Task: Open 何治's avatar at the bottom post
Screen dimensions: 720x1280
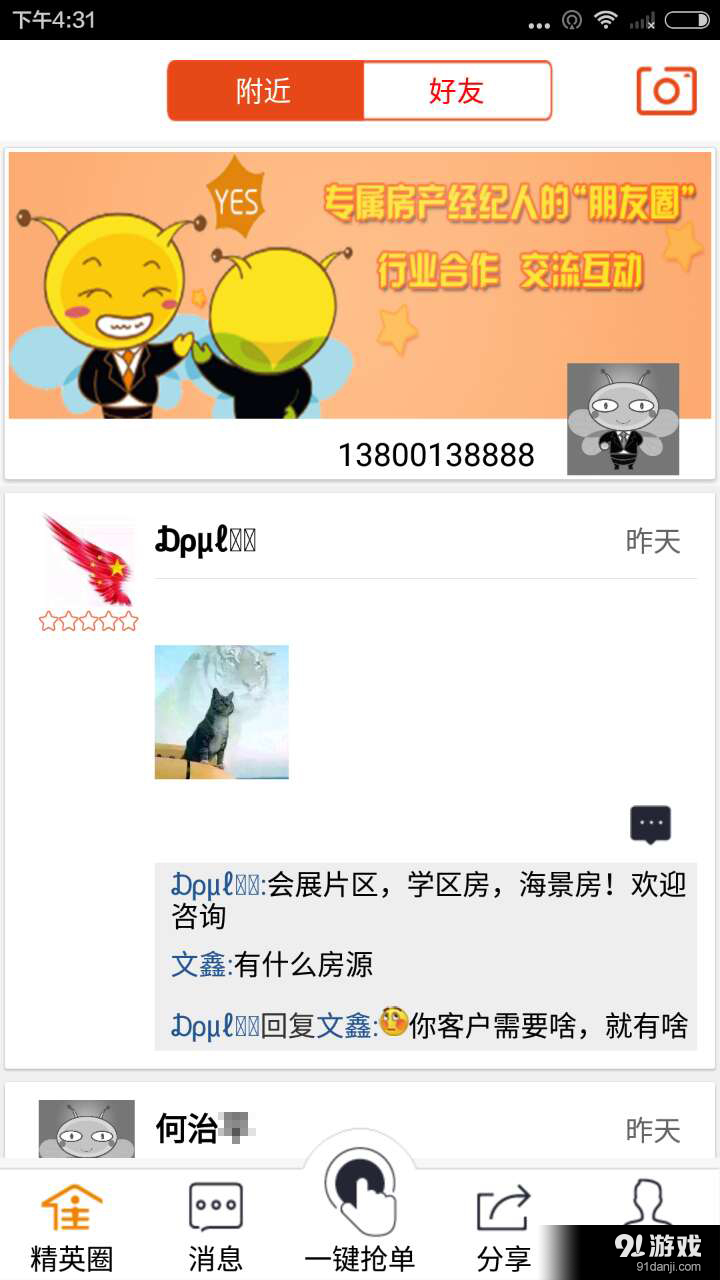Action: click(88, 1130)
